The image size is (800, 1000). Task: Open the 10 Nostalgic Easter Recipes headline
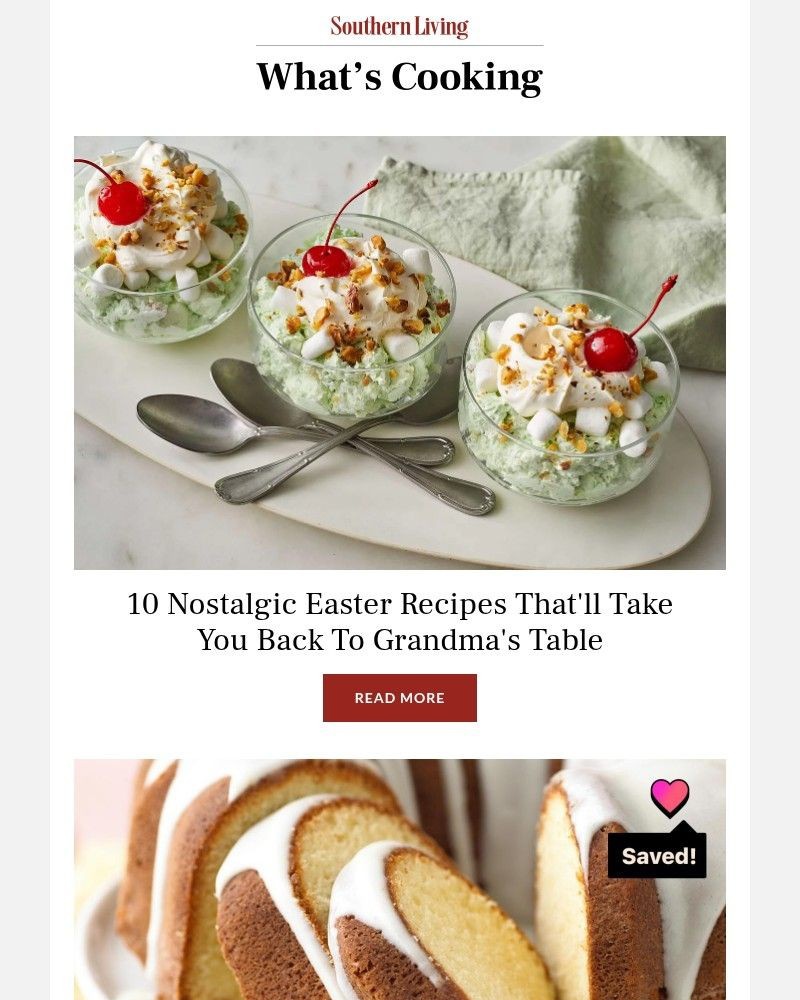pos(400,619)
